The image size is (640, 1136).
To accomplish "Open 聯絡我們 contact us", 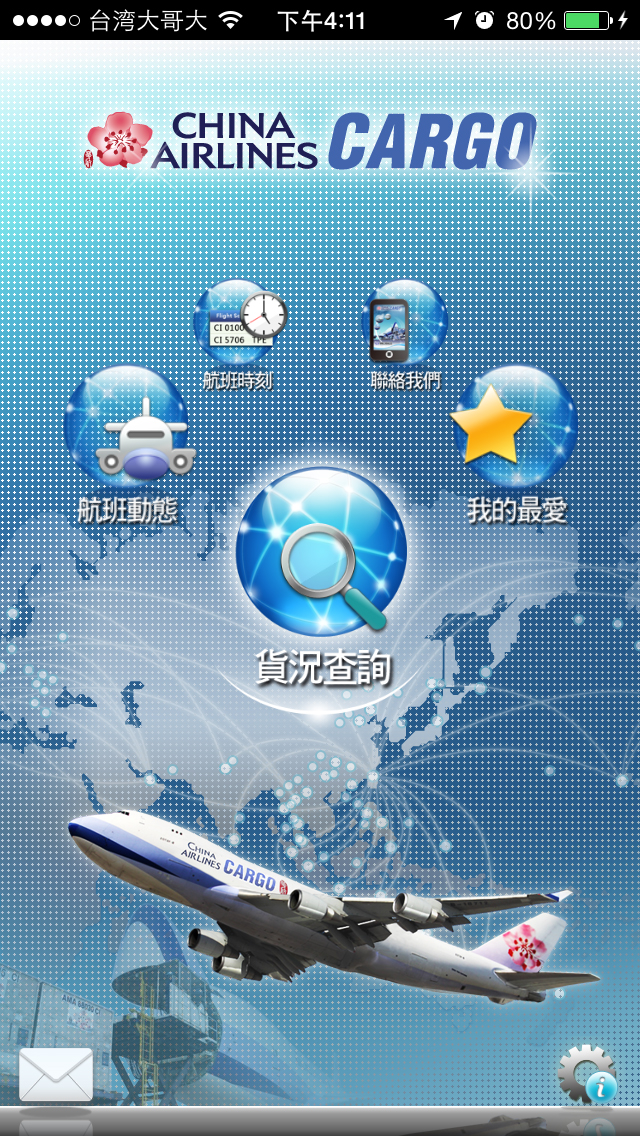I will 403,324.
